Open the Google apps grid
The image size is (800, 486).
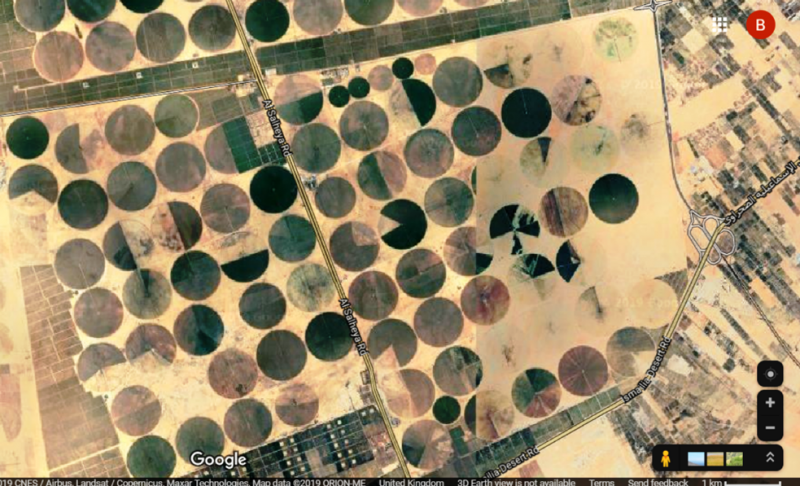(720, 24)
